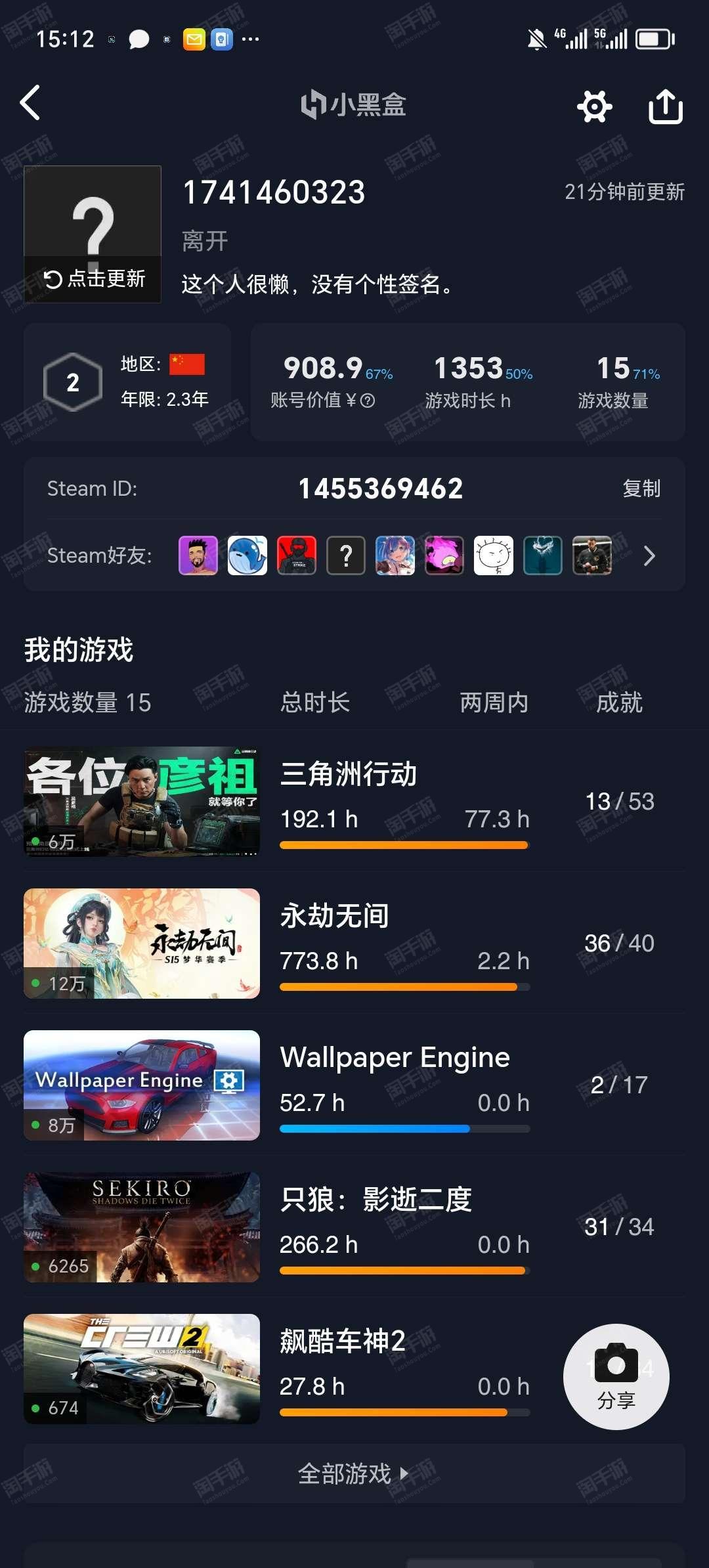
Task: Sort games by 总时长
Action: [x=315, y=703]
